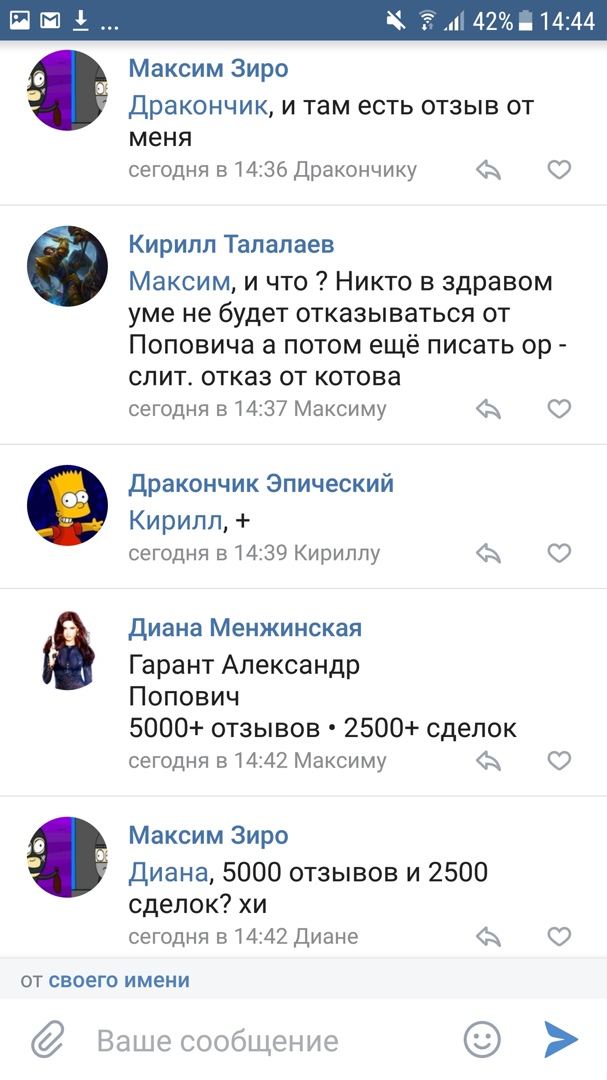Viewport: 607px width, 1080px height.
Task: Tap the Диана mention in Максим's reply
Action: point(168,872)
